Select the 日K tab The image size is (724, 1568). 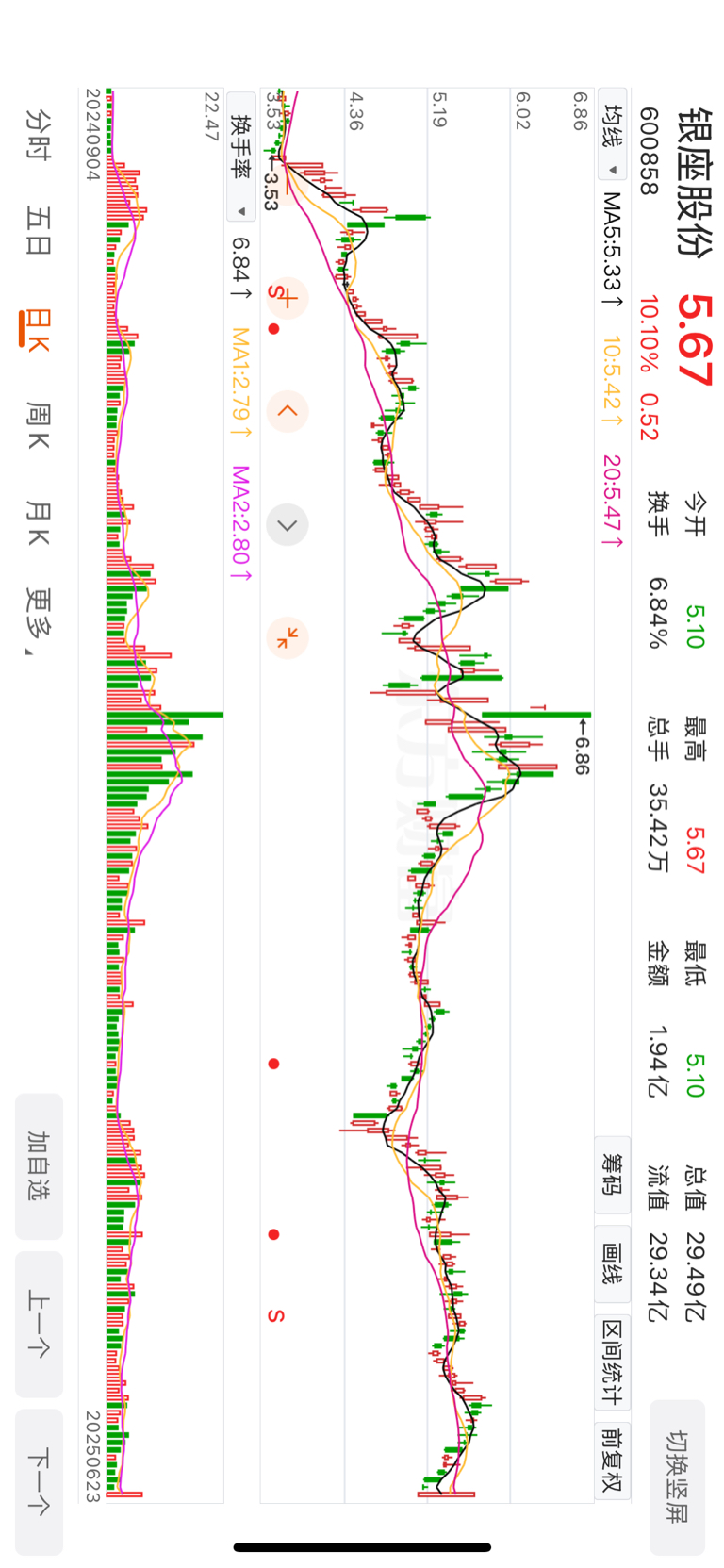(x=39, y=328)
